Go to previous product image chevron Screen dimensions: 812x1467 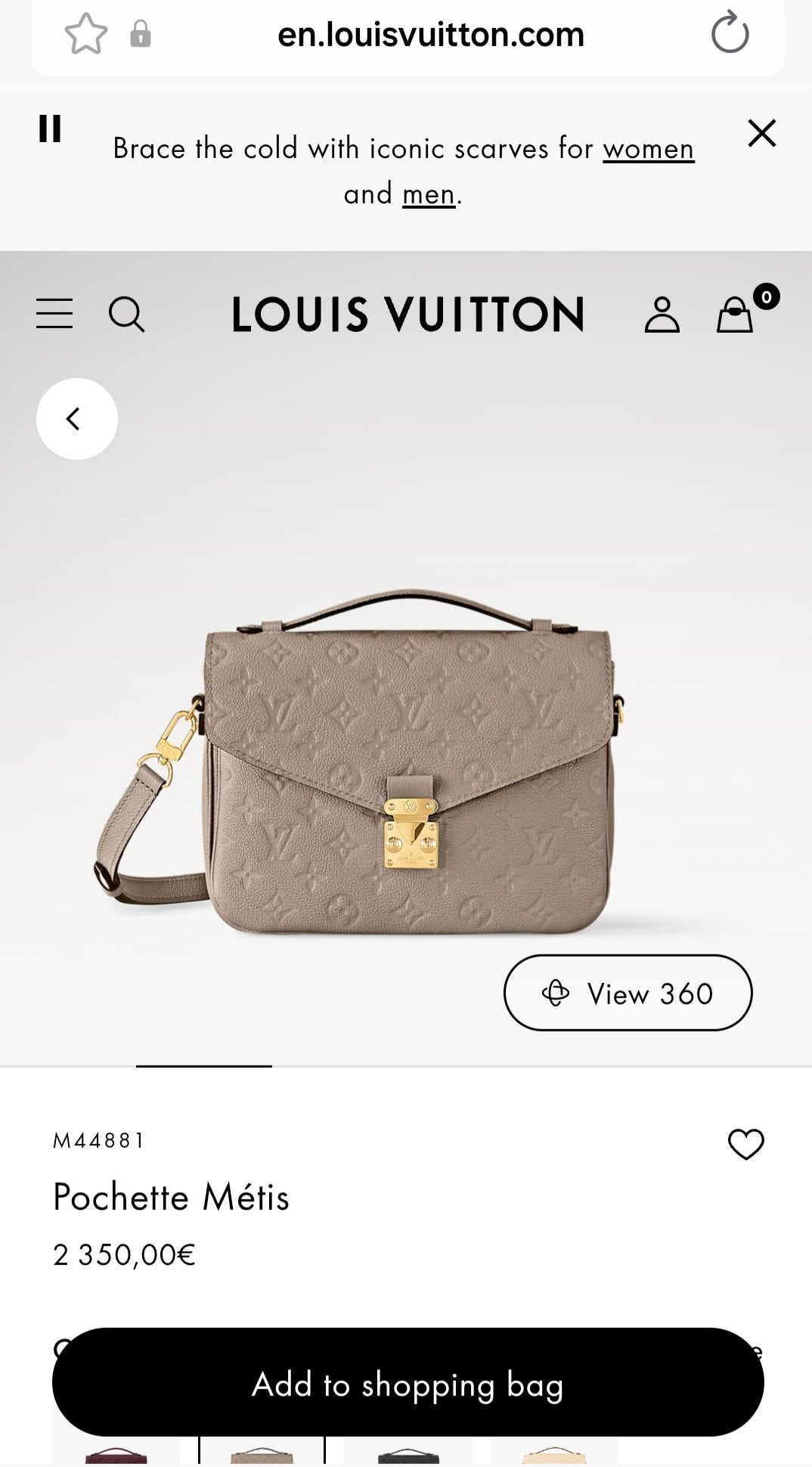(75, 418)
